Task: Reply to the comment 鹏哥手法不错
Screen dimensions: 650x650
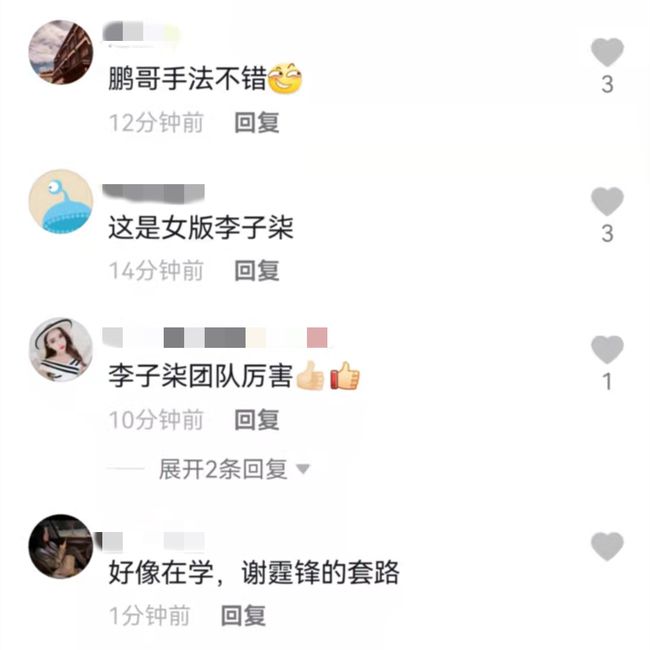Action: [257, 123]
